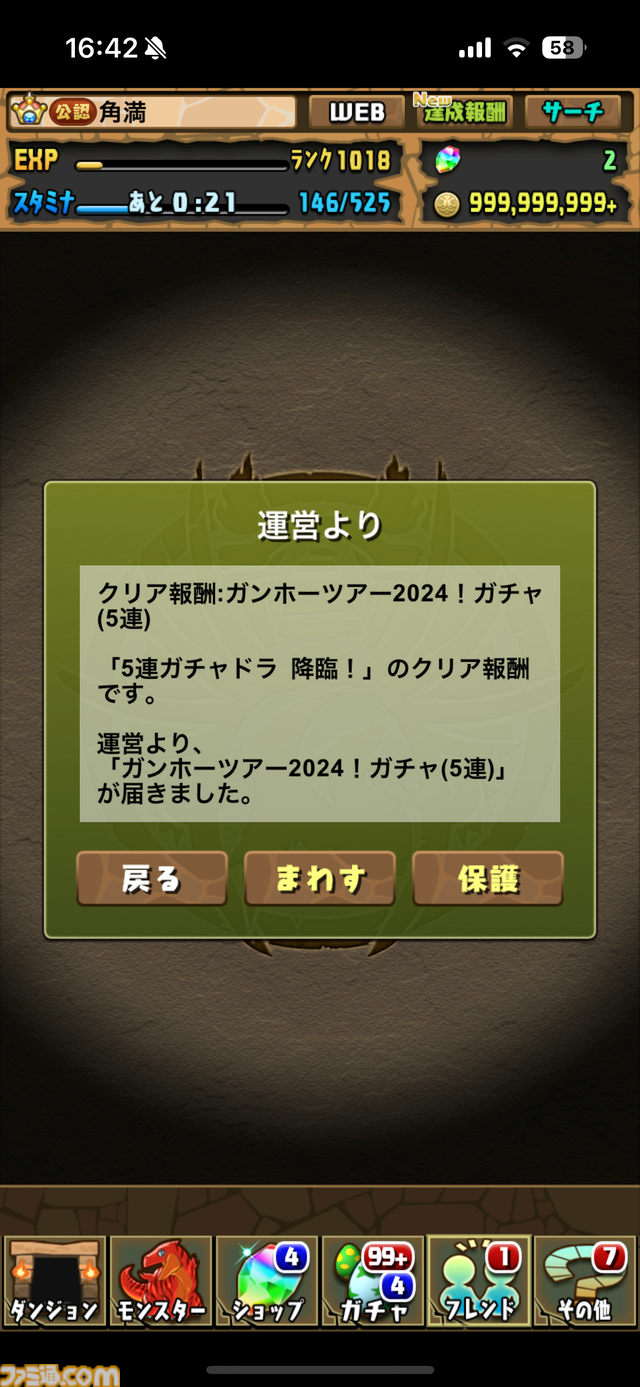Image resolution: width=640 pixels, height=1387 pixels.
Task: Open the フレンド tab
Action: 479,1281
